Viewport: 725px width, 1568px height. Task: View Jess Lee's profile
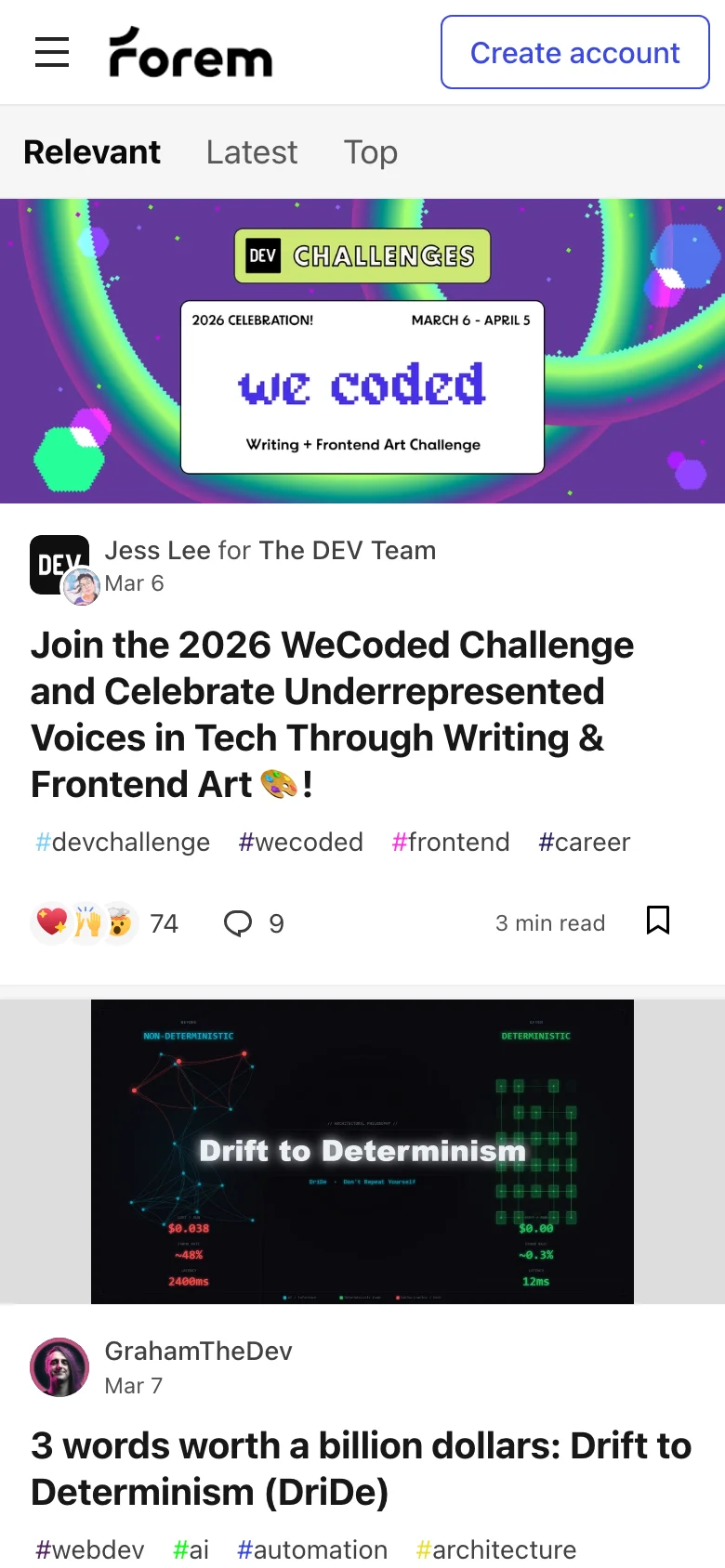tap(157, 551)
